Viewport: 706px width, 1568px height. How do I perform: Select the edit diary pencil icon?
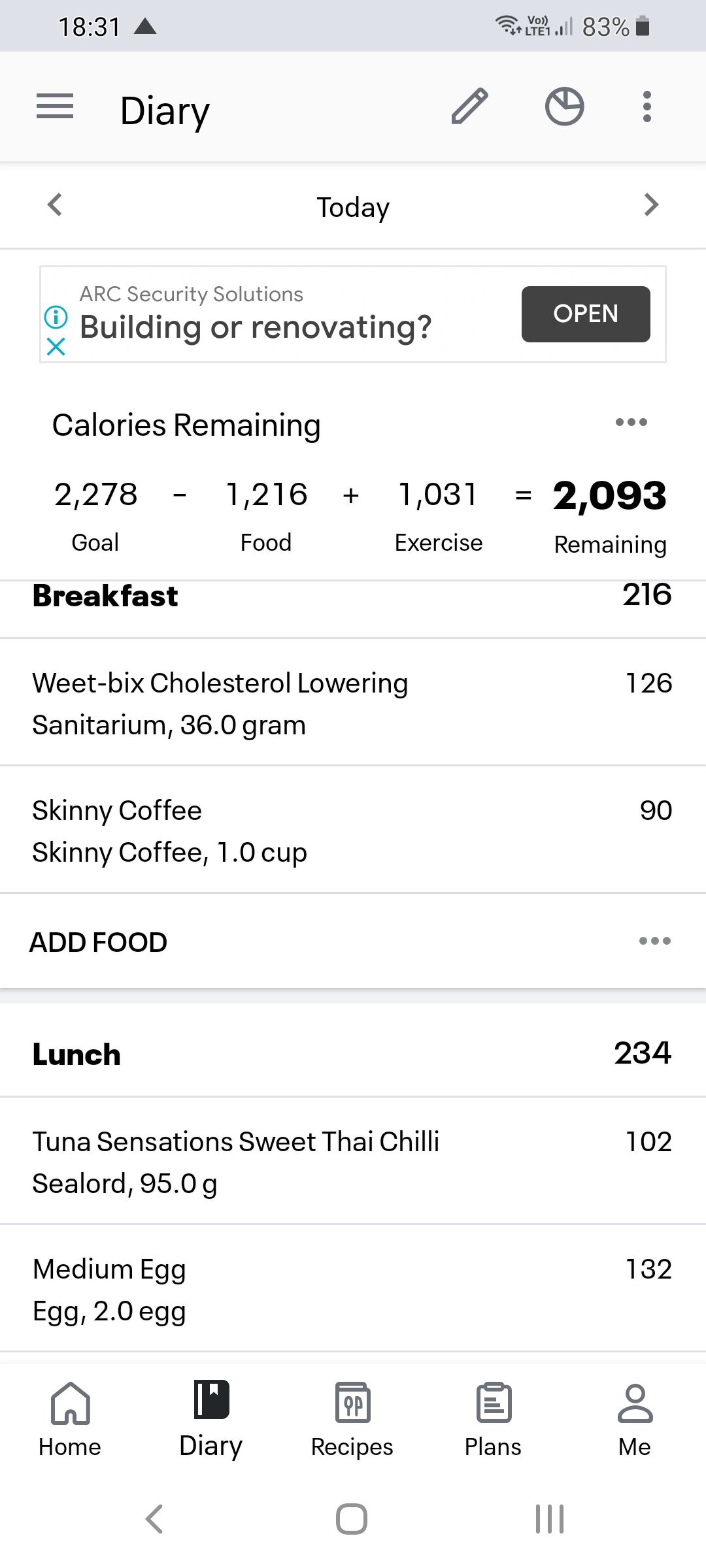click(x=469, y=106)
